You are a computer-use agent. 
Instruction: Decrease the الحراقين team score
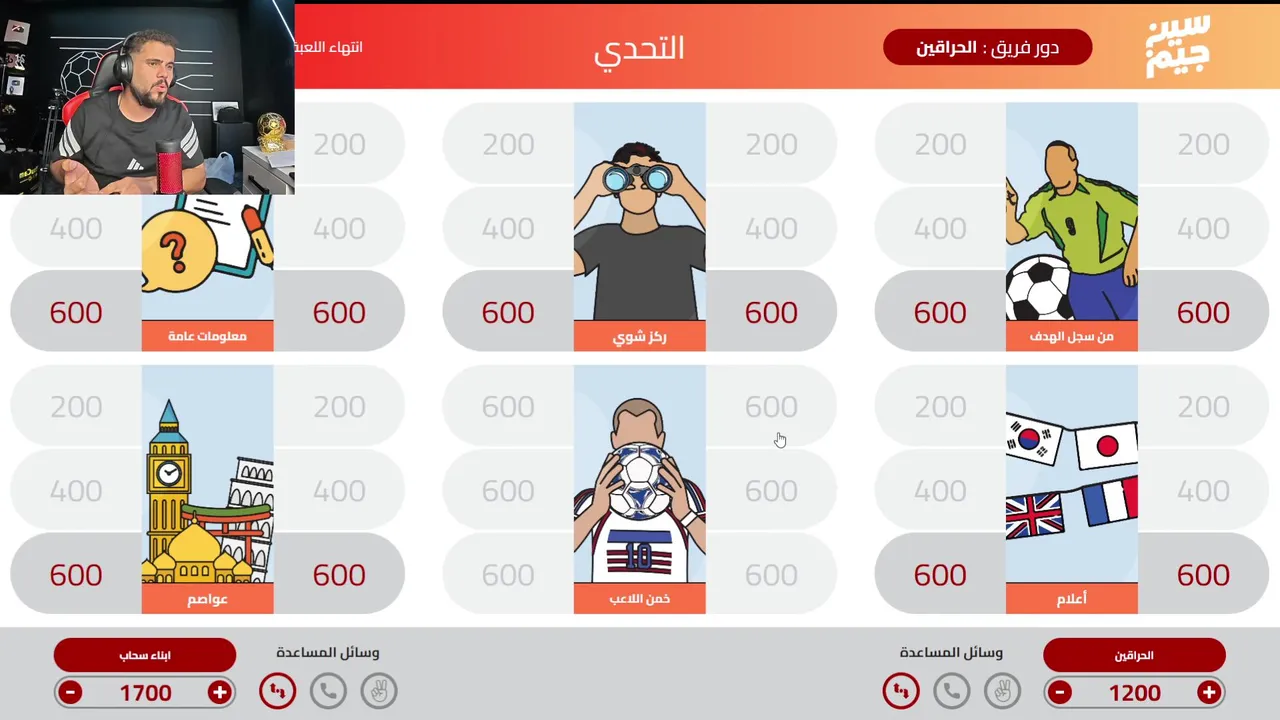coord(1060,692)
